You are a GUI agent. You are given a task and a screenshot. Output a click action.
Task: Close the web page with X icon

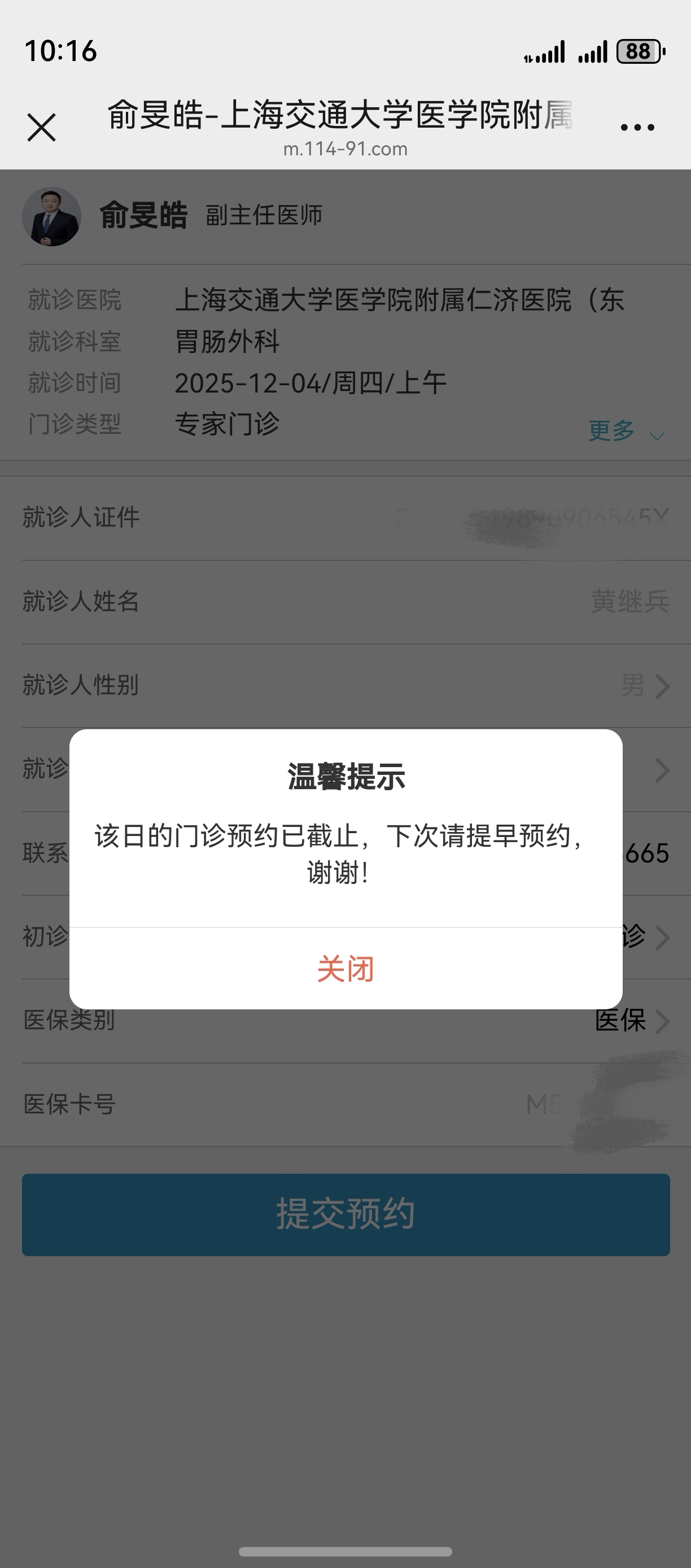tap(41, 127)
